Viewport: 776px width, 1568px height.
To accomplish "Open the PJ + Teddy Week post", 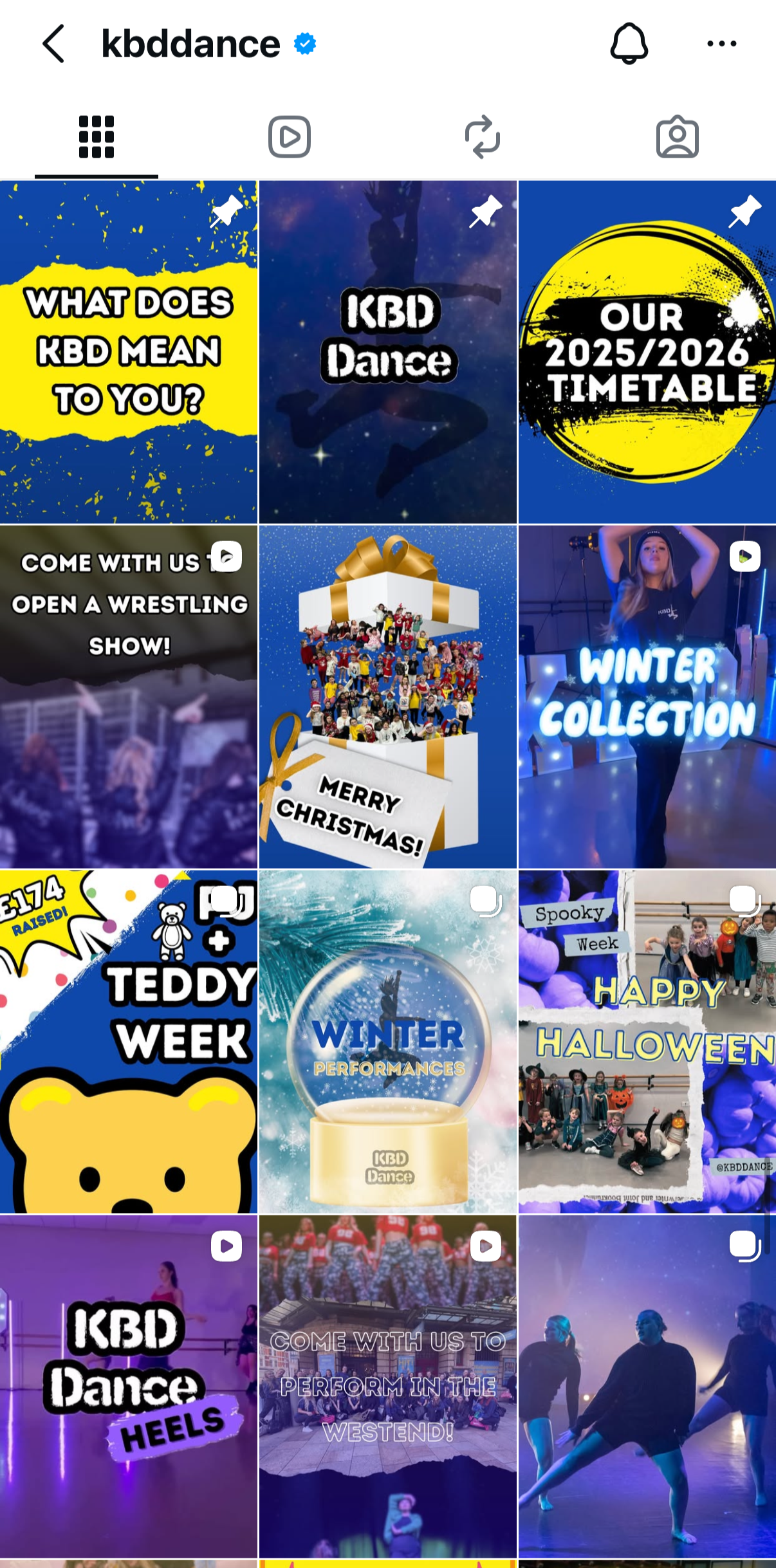I will [129, 1042].
